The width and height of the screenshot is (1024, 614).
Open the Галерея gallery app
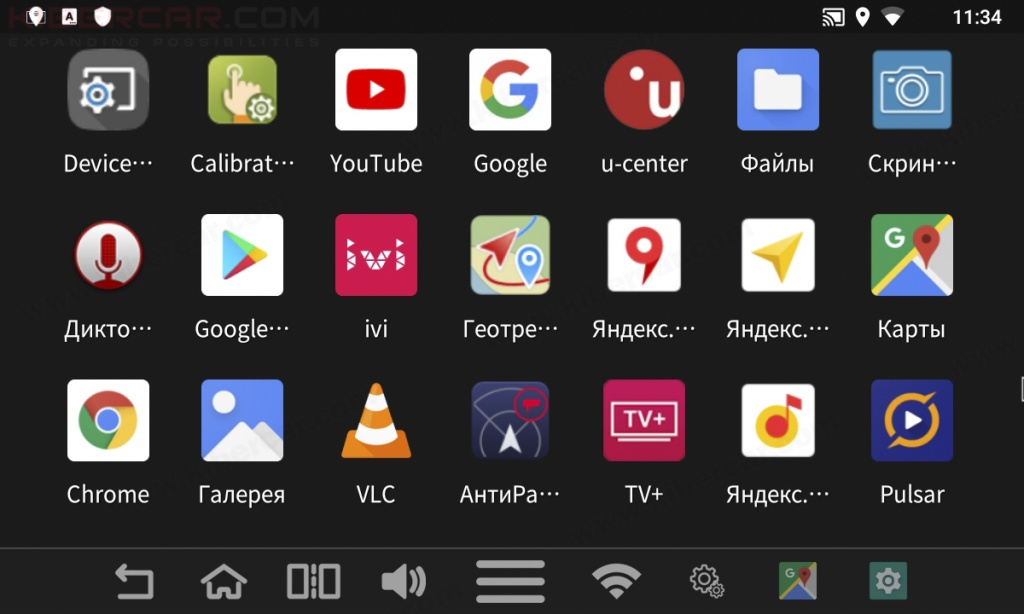242,421
